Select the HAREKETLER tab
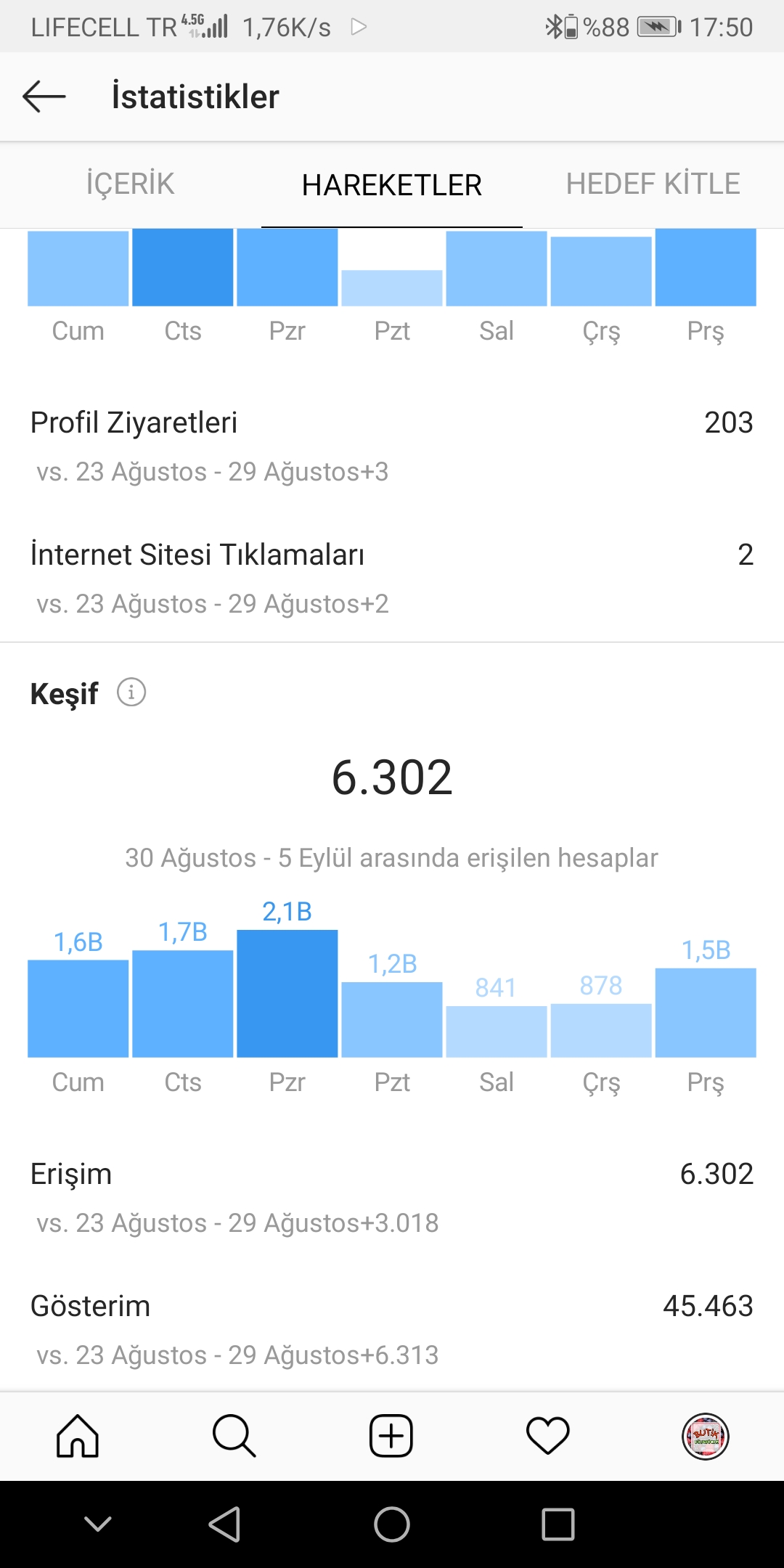The width and height of the screenshot is (784, 1568). click(x=392, y=184)
